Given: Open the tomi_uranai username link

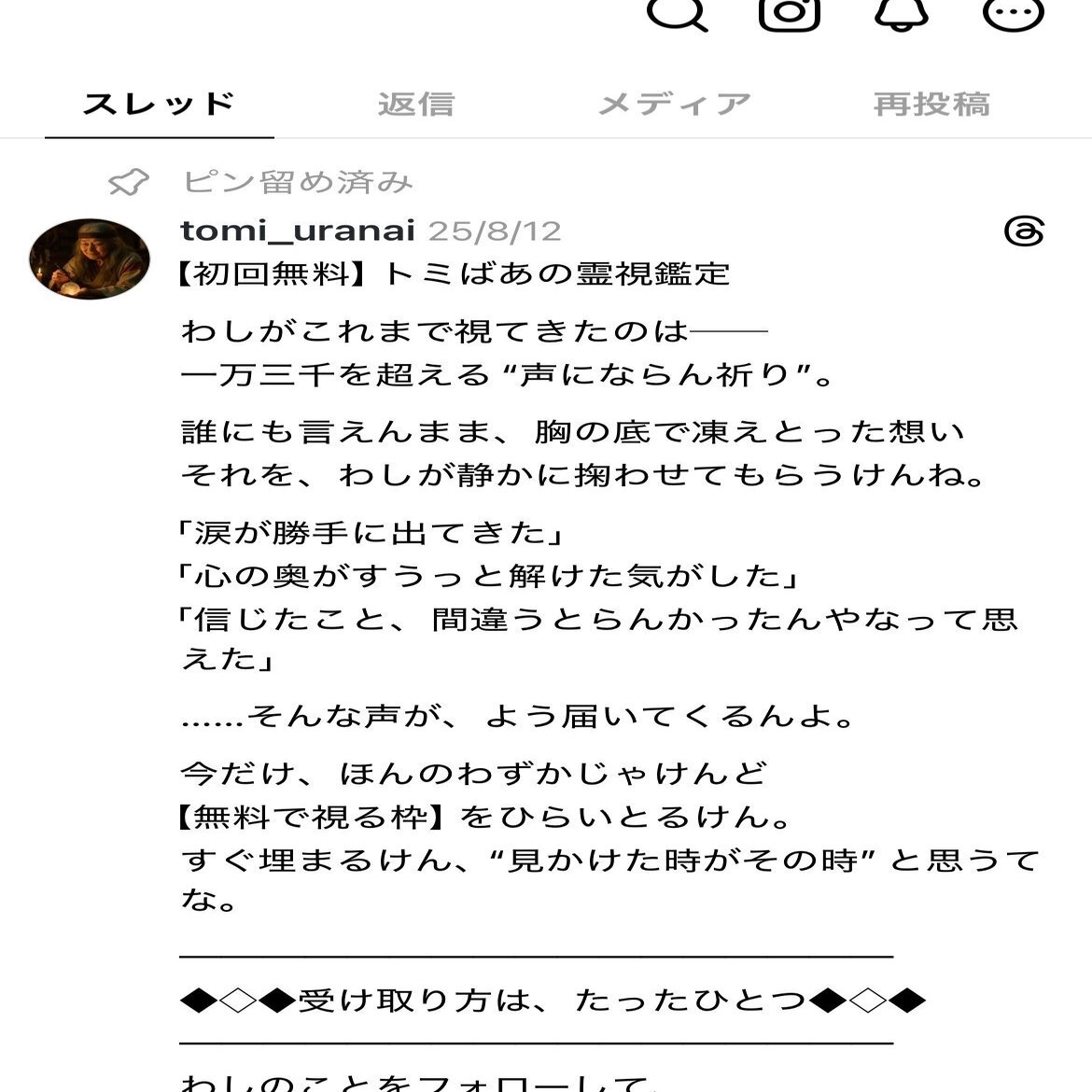Looking at the screenshot, I should 298,231.
